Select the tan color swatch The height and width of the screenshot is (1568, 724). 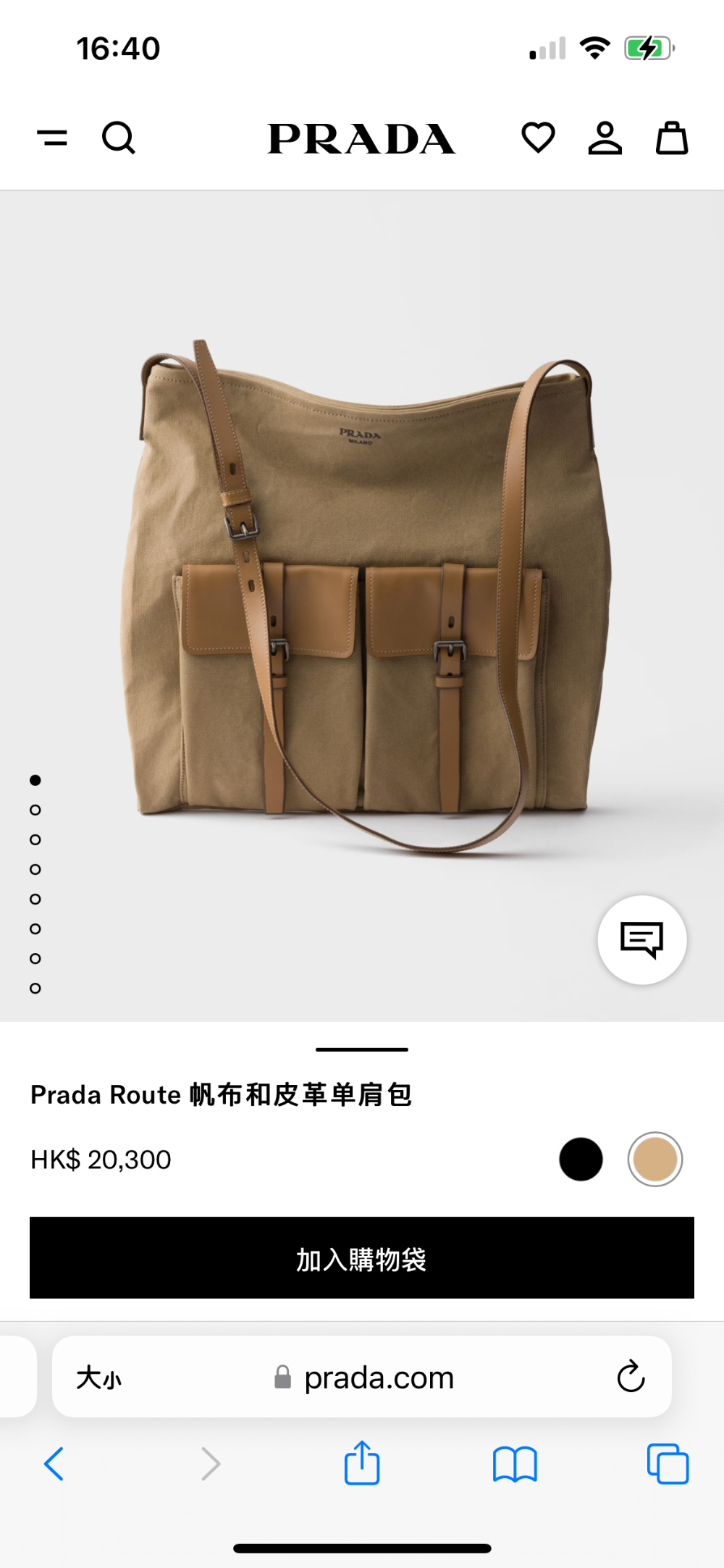point(655,1160)
